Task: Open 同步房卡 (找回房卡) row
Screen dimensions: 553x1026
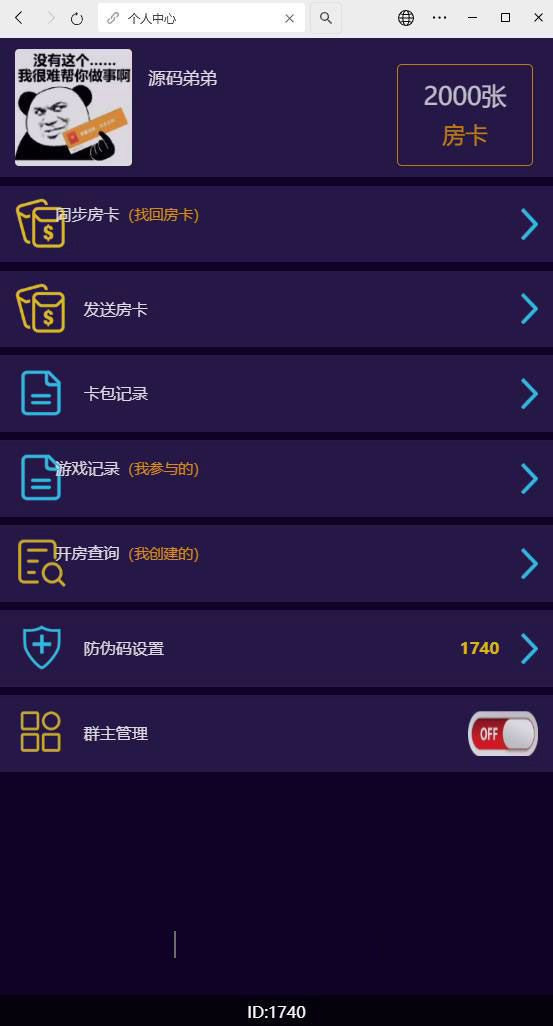Action: tap(276, 224)
